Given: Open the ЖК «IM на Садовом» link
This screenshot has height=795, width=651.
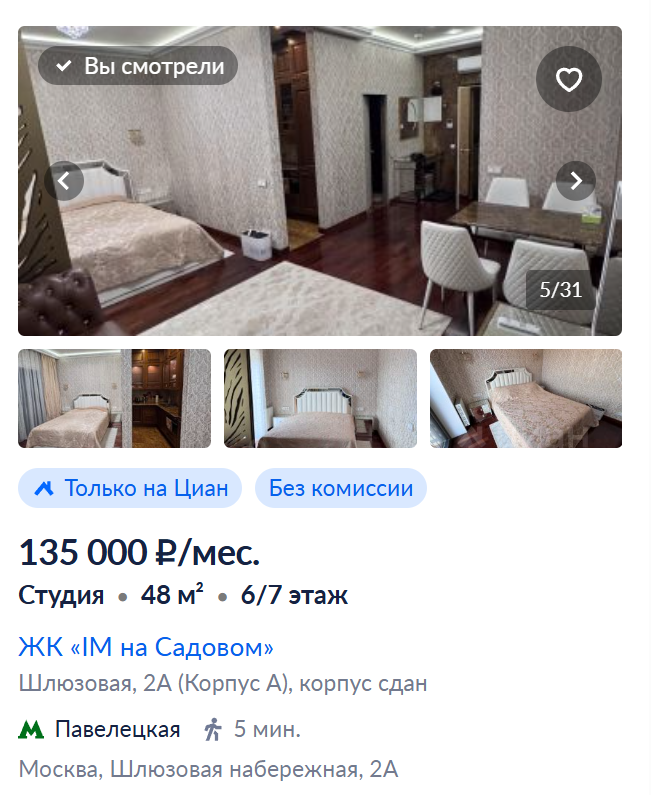Looking at the screenshot, I should (146, 647).
